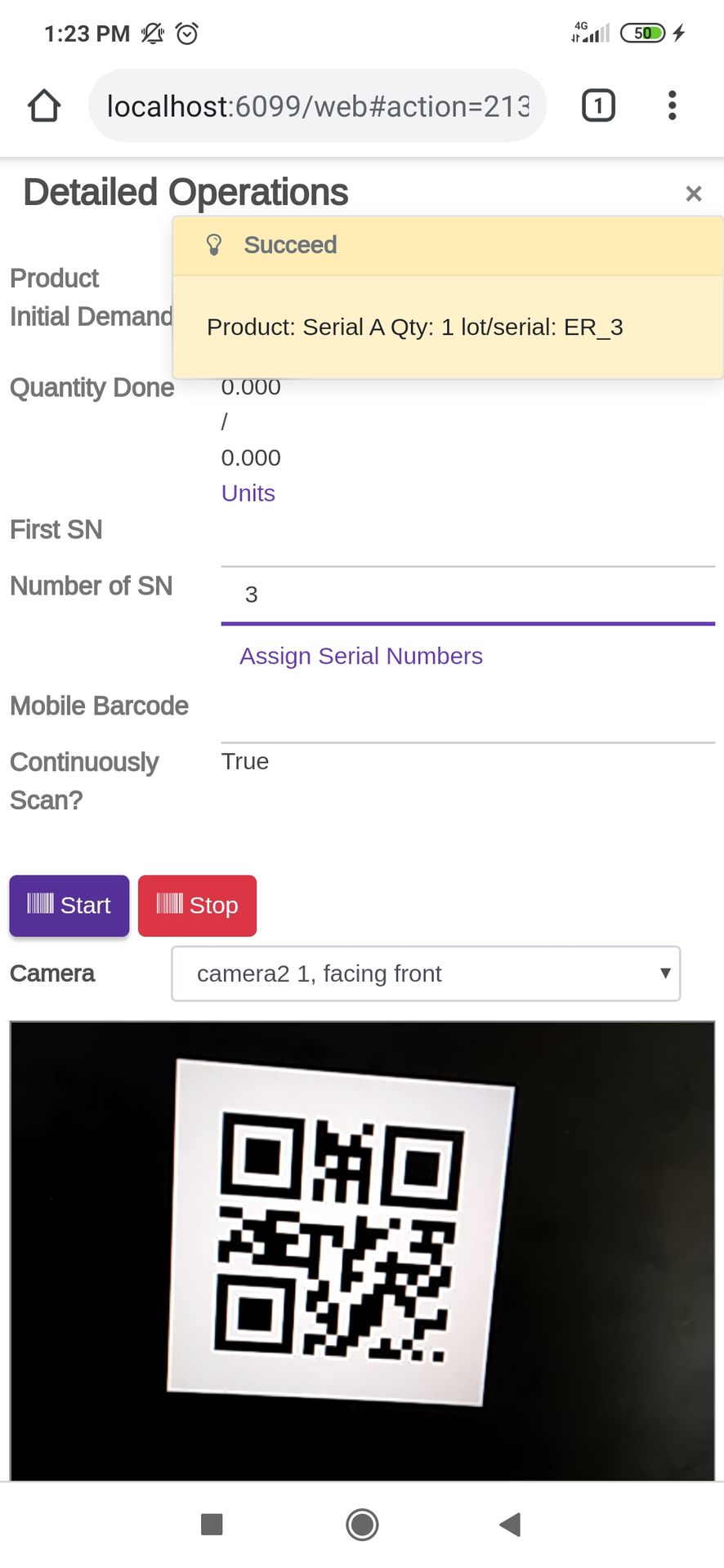The image size is (724, 1568).
Task: Go to the browser home page
Action: 44,105
